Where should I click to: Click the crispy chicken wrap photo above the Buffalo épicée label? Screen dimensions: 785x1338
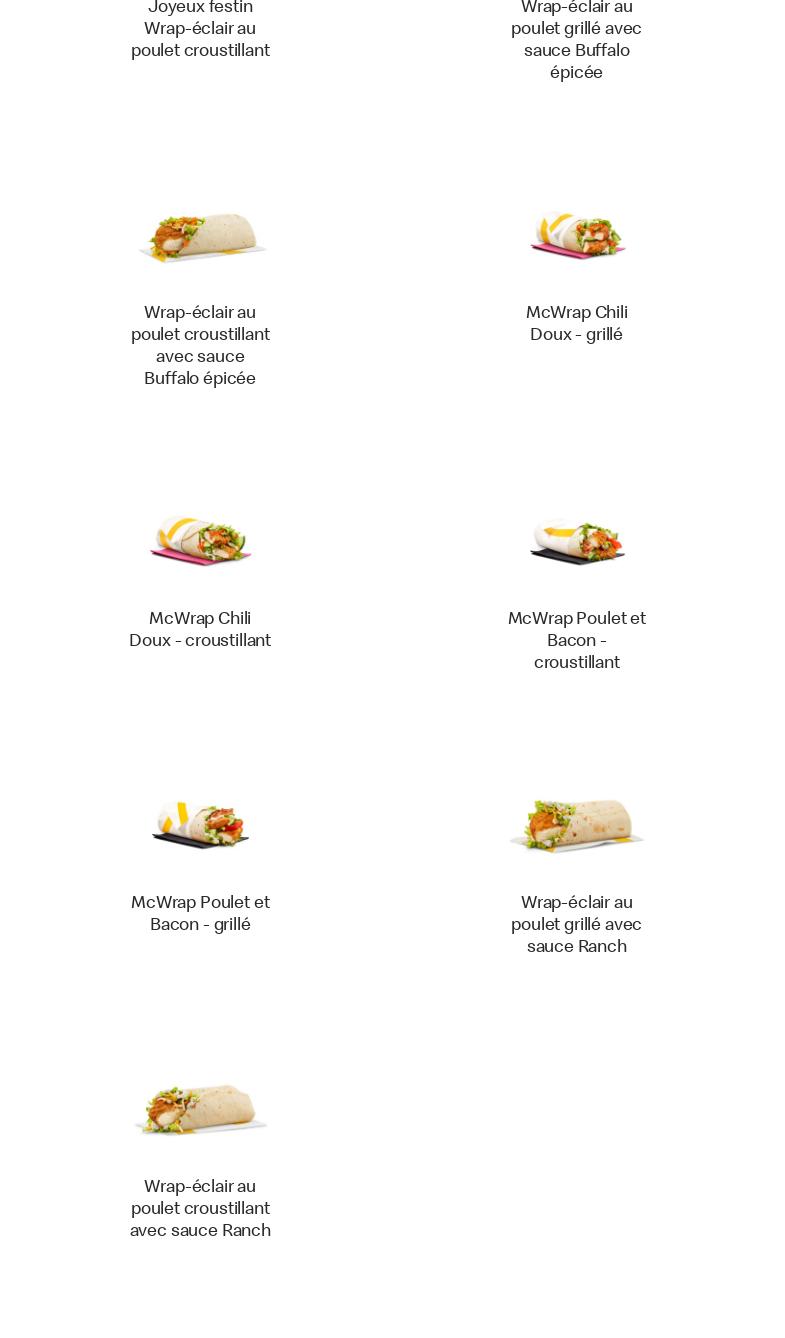200,237
